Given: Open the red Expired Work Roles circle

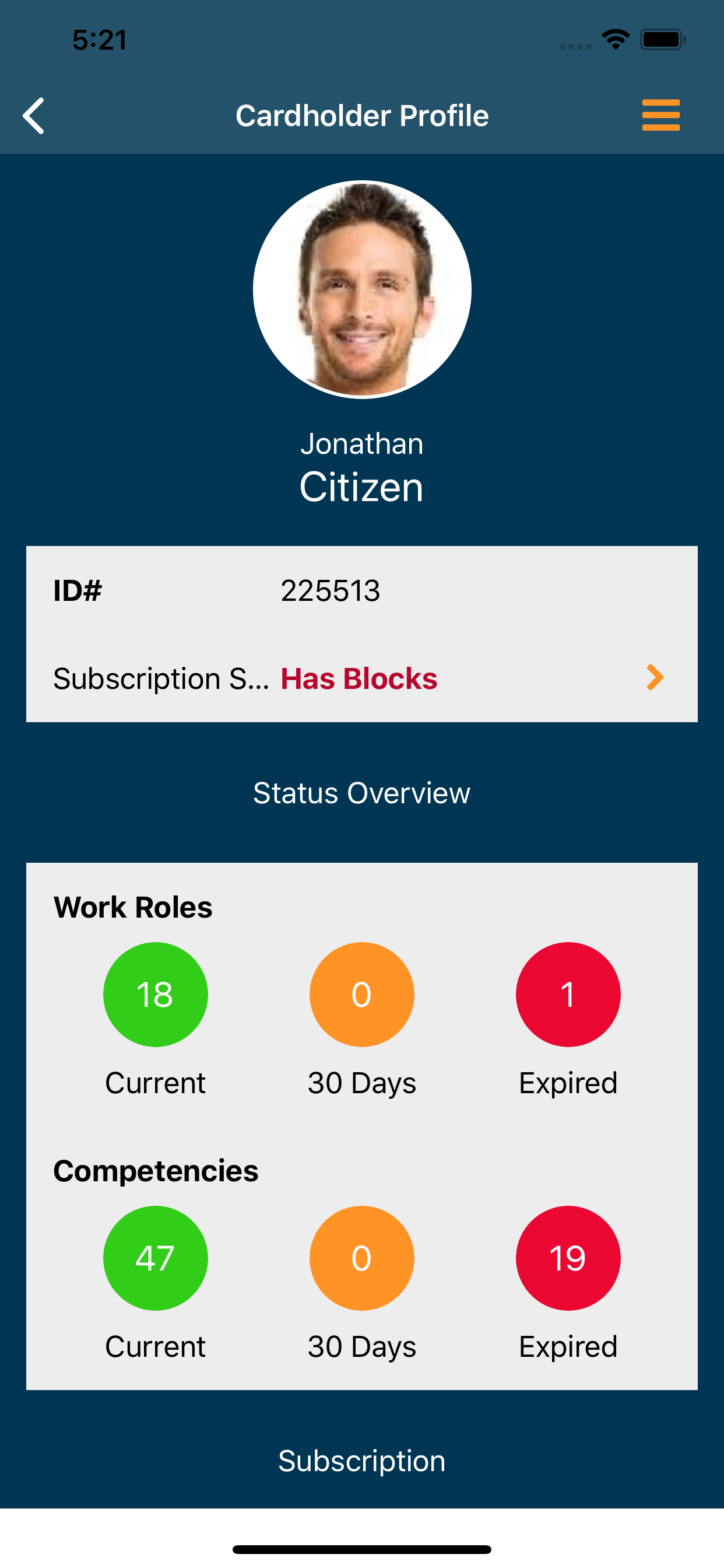Looking at the screenshot, I should point(568,994).
